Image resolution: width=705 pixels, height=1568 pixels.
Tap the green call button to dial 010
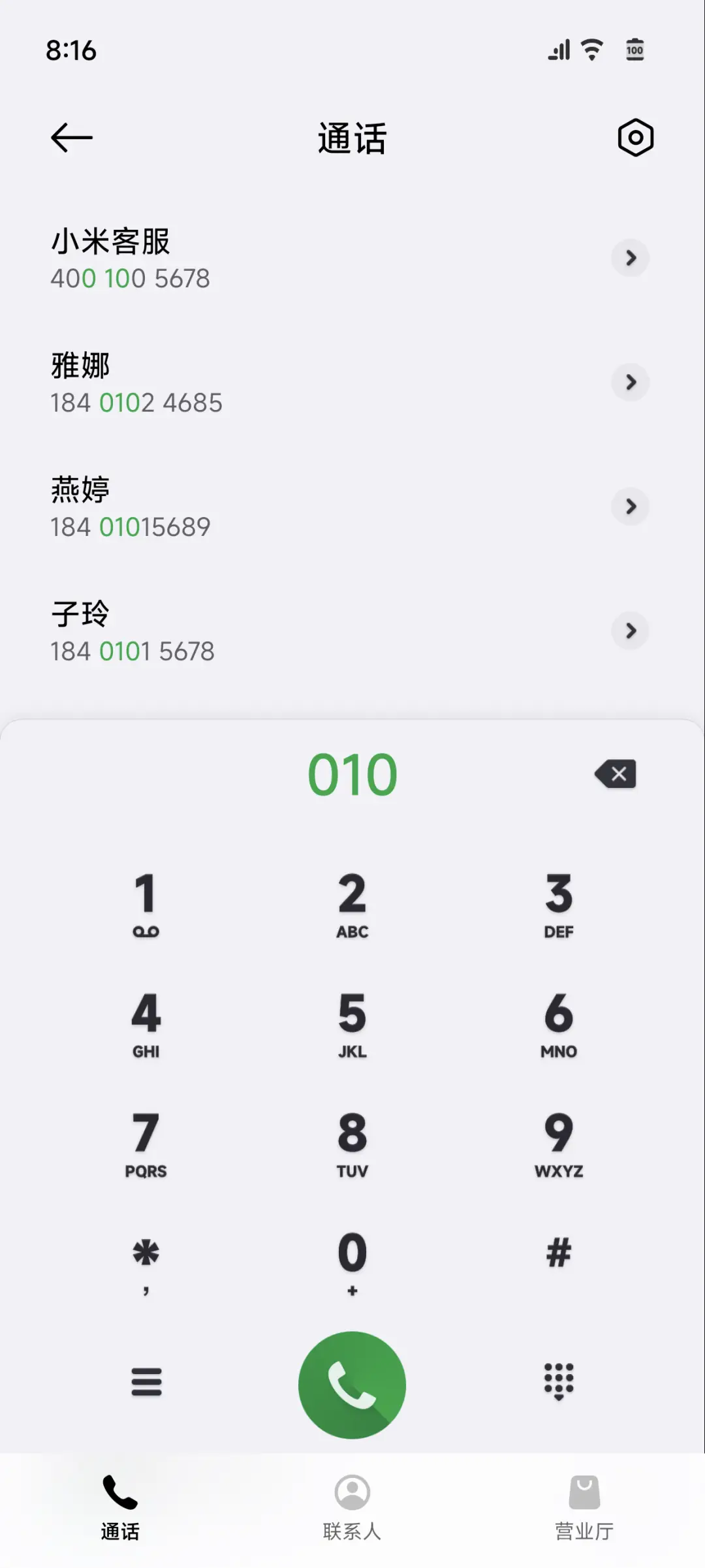pyautogui.click(x=352, y=1385)
